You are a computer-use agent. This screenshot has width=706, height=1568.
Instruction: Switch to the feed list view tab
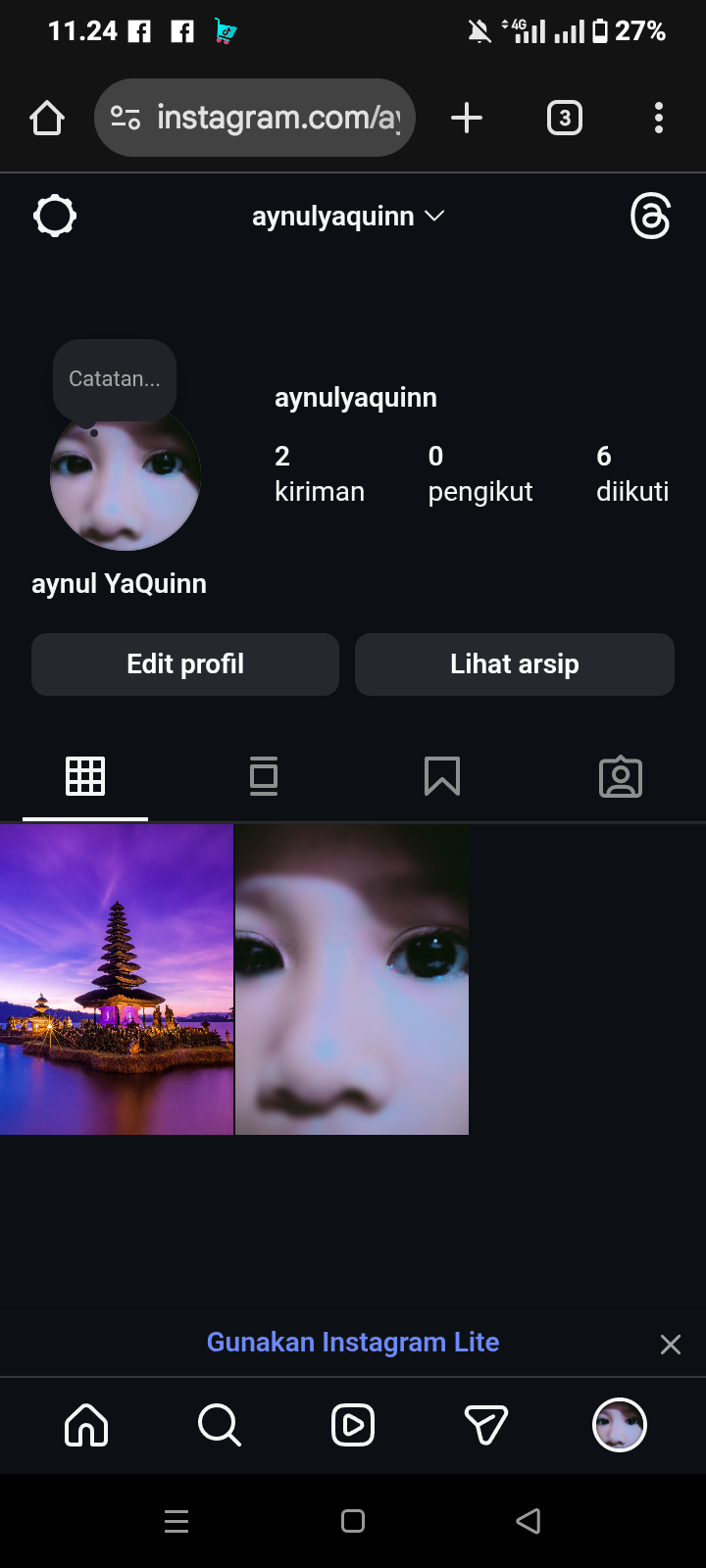264,776
